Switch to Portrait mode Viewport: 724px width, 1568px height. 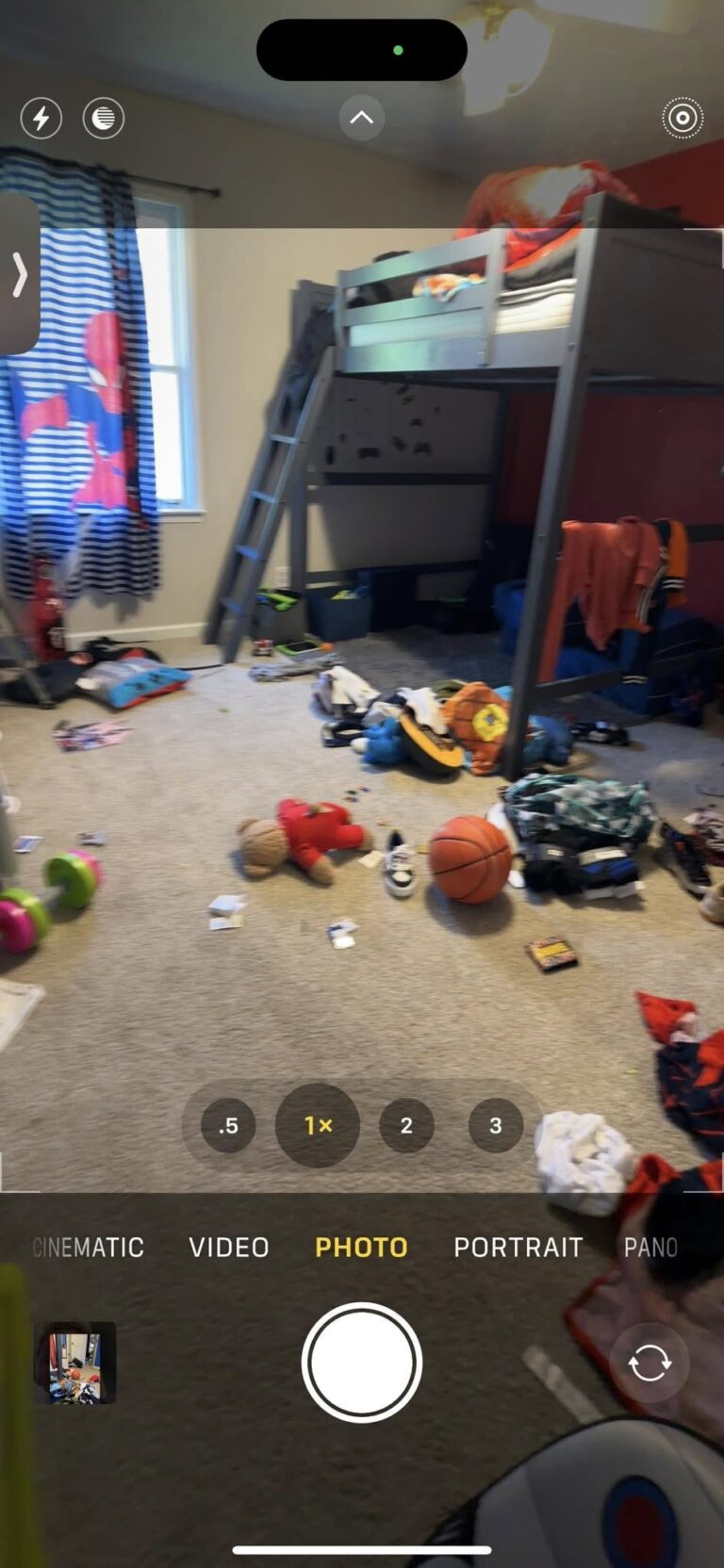pos(518,1248)
